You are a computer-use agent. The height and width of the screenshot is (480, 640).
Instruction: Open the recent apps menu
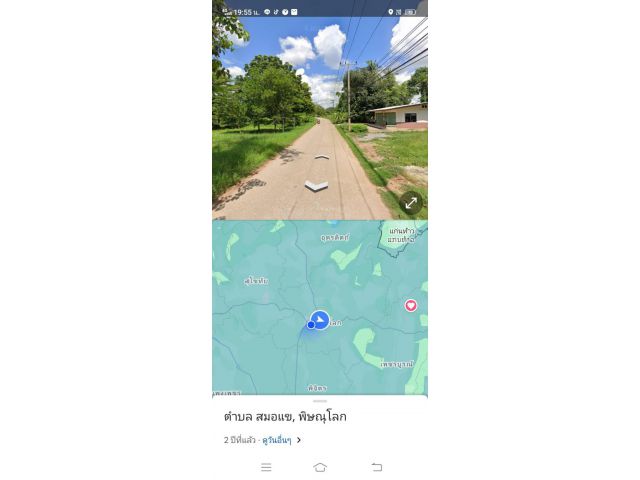[x=266, y=467]
